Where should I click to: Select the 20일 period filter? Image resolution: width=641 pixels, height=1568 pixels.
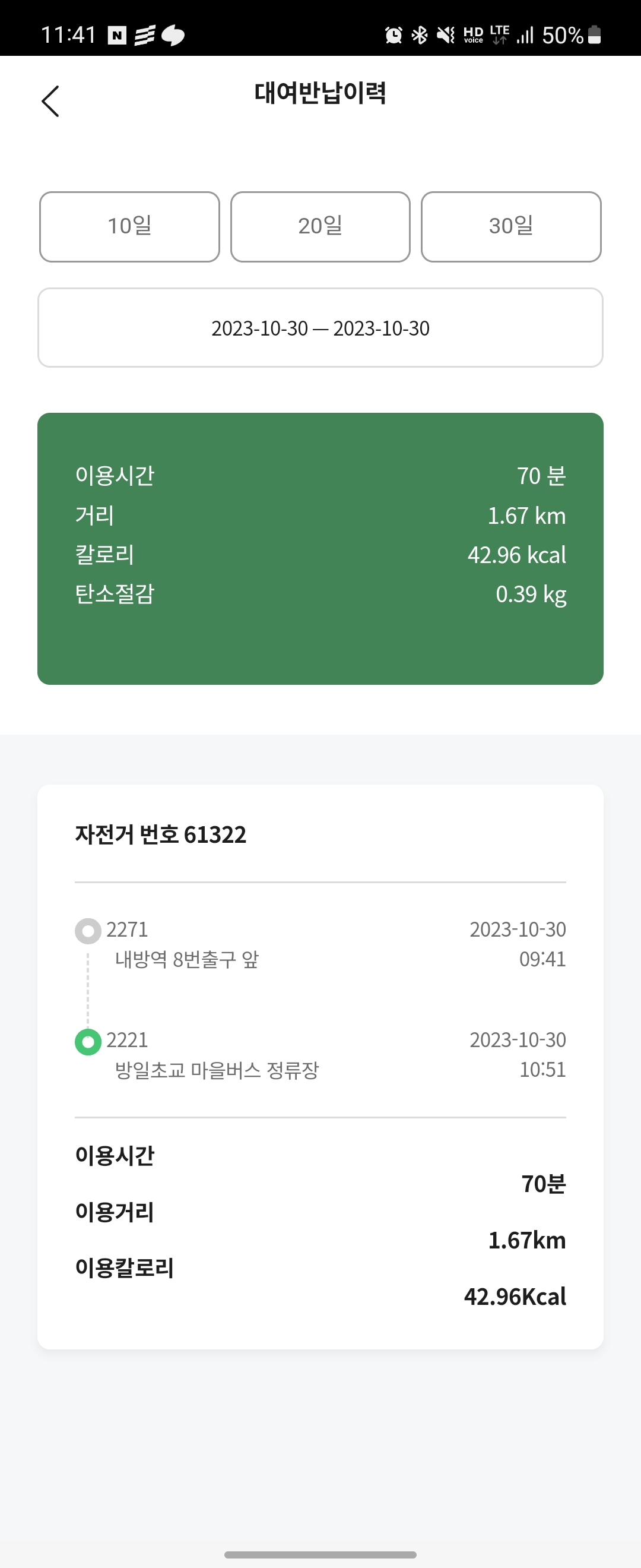[320, 226]
